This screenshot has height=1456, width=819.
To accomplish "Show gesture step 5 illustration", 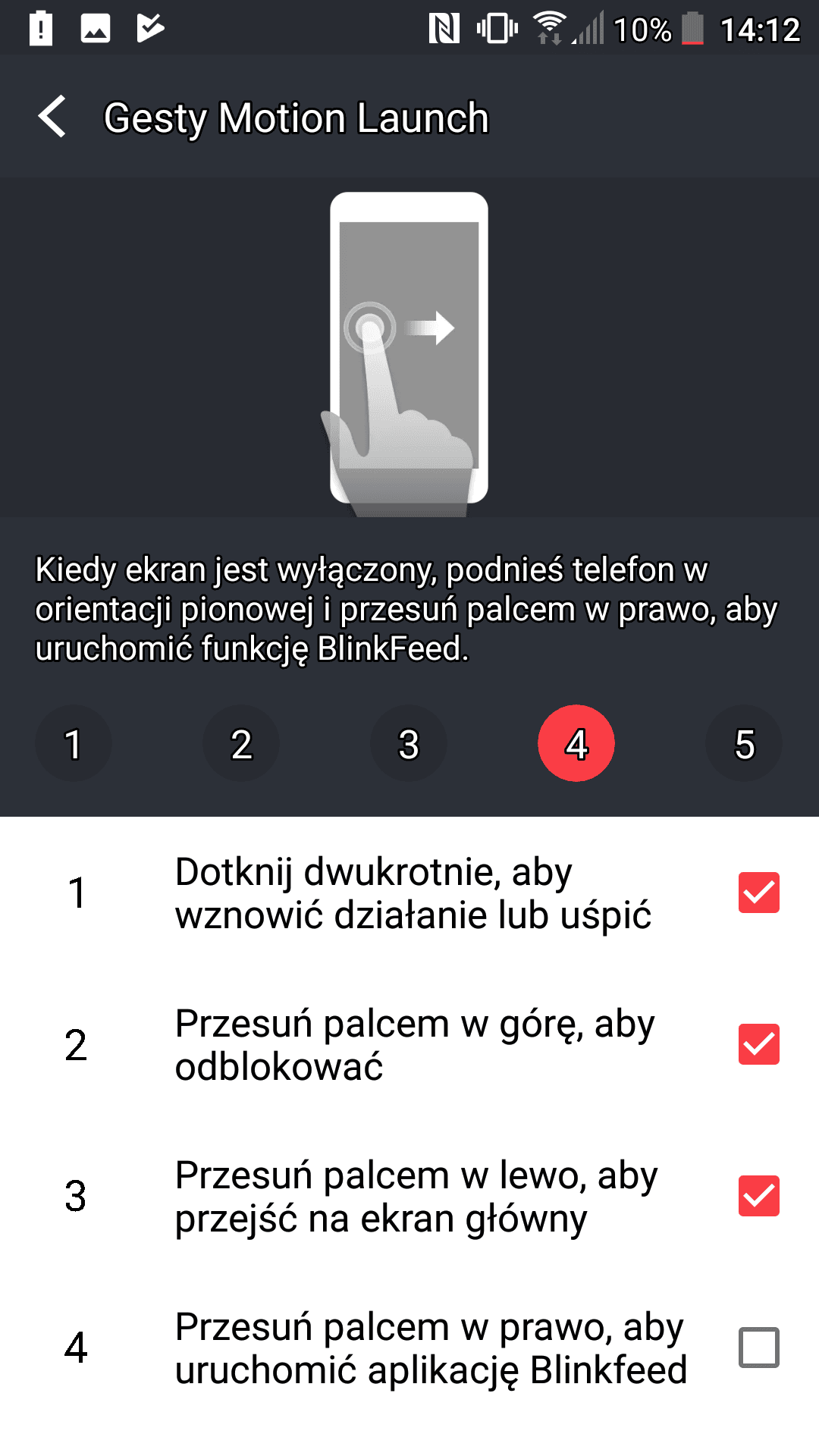I will (x=744, y=743).
